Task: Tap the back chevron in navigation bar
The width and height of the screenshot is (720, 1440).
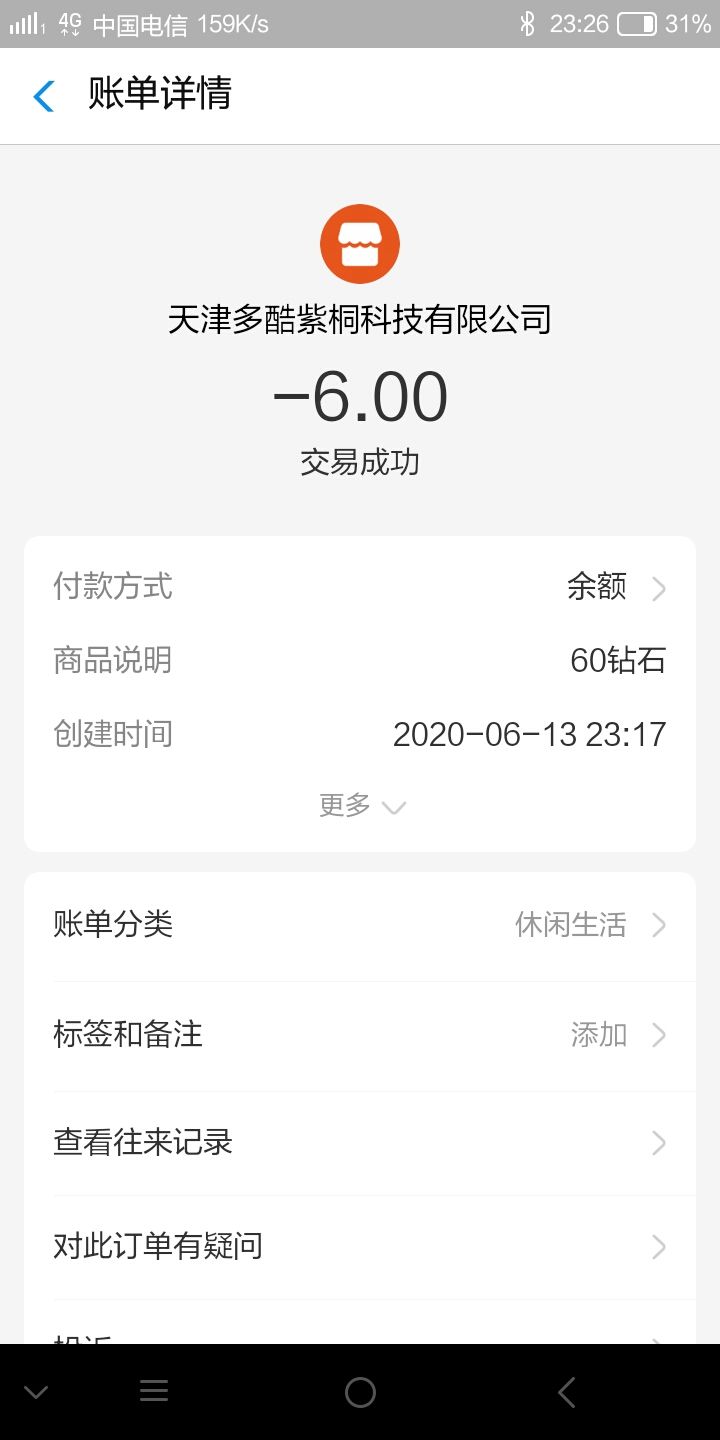Action: (x=565, y=1390)
